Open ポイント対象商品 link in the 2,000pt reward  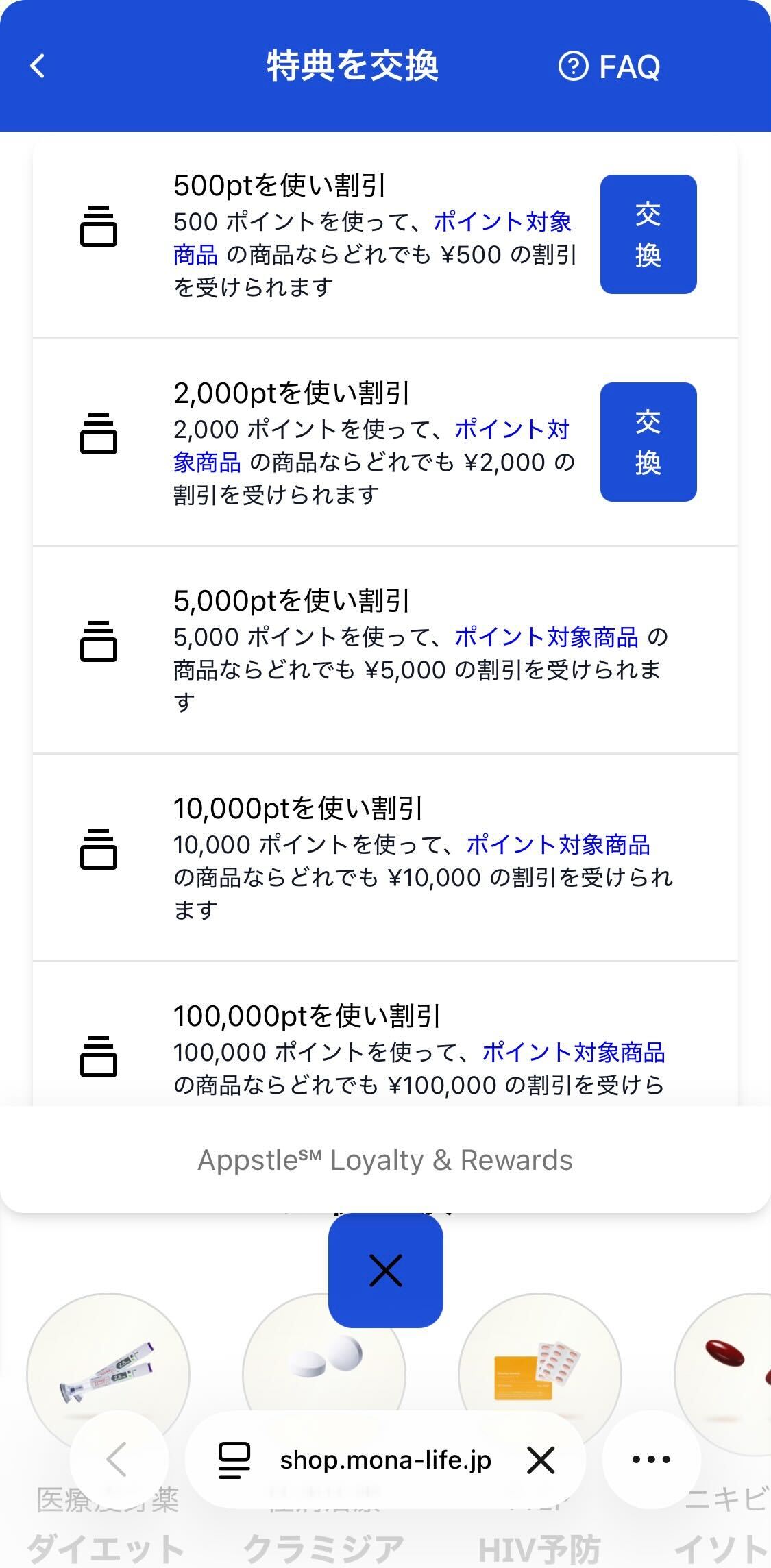tap(511, 430)
